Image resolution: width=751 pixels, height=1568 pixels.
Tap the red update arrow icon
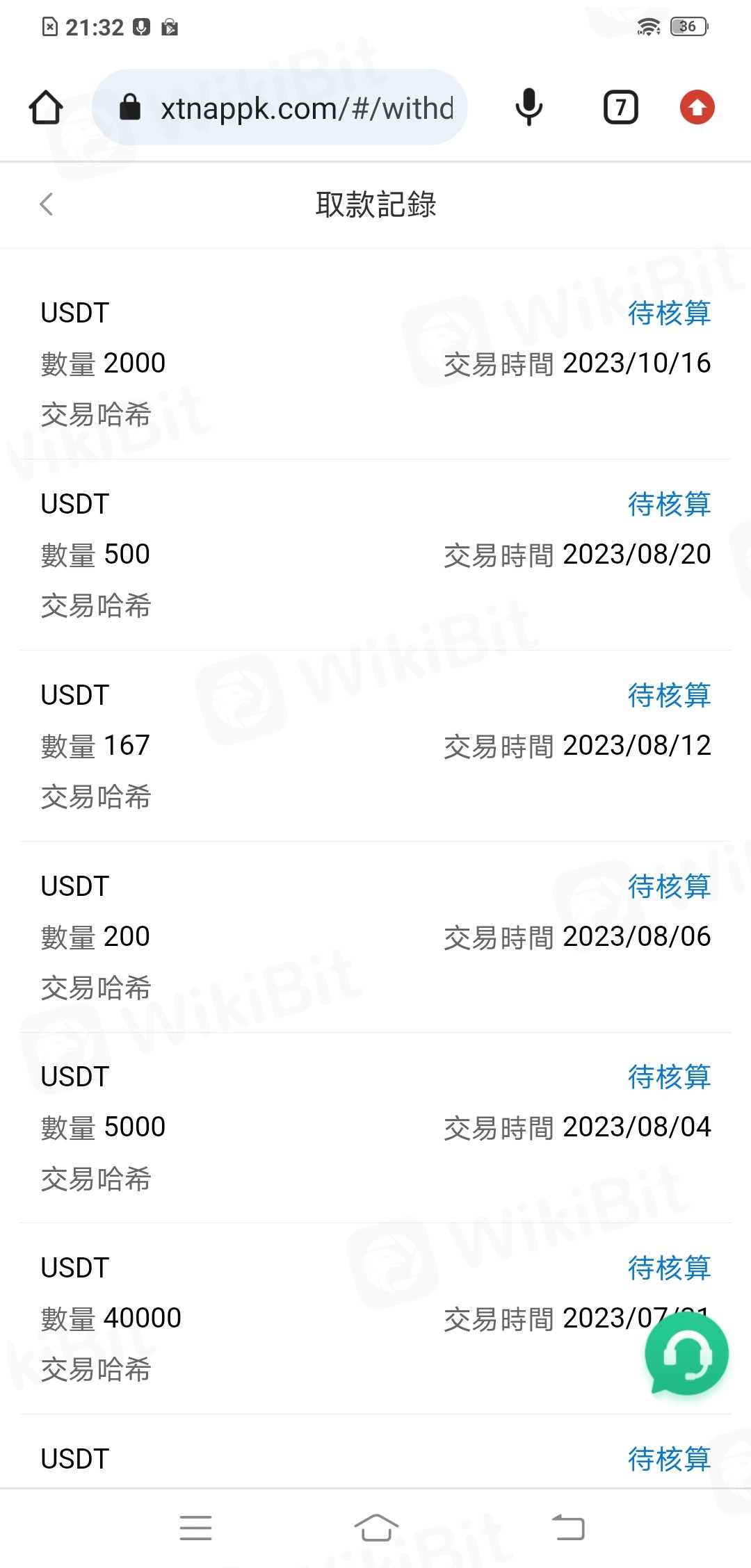(697, 108)
